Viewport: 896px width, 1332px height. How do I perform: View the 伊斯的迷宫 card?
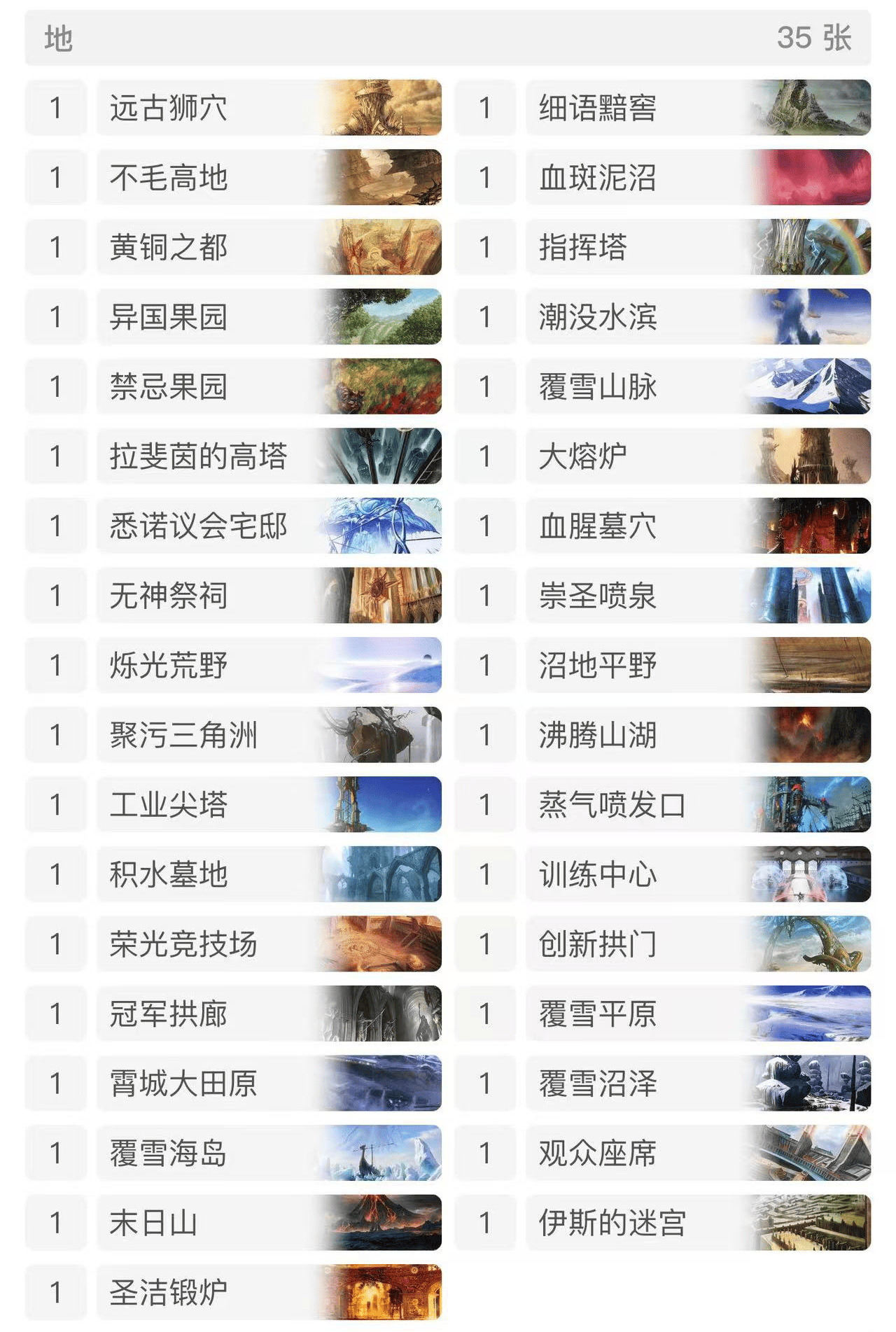pos(698,1223)
